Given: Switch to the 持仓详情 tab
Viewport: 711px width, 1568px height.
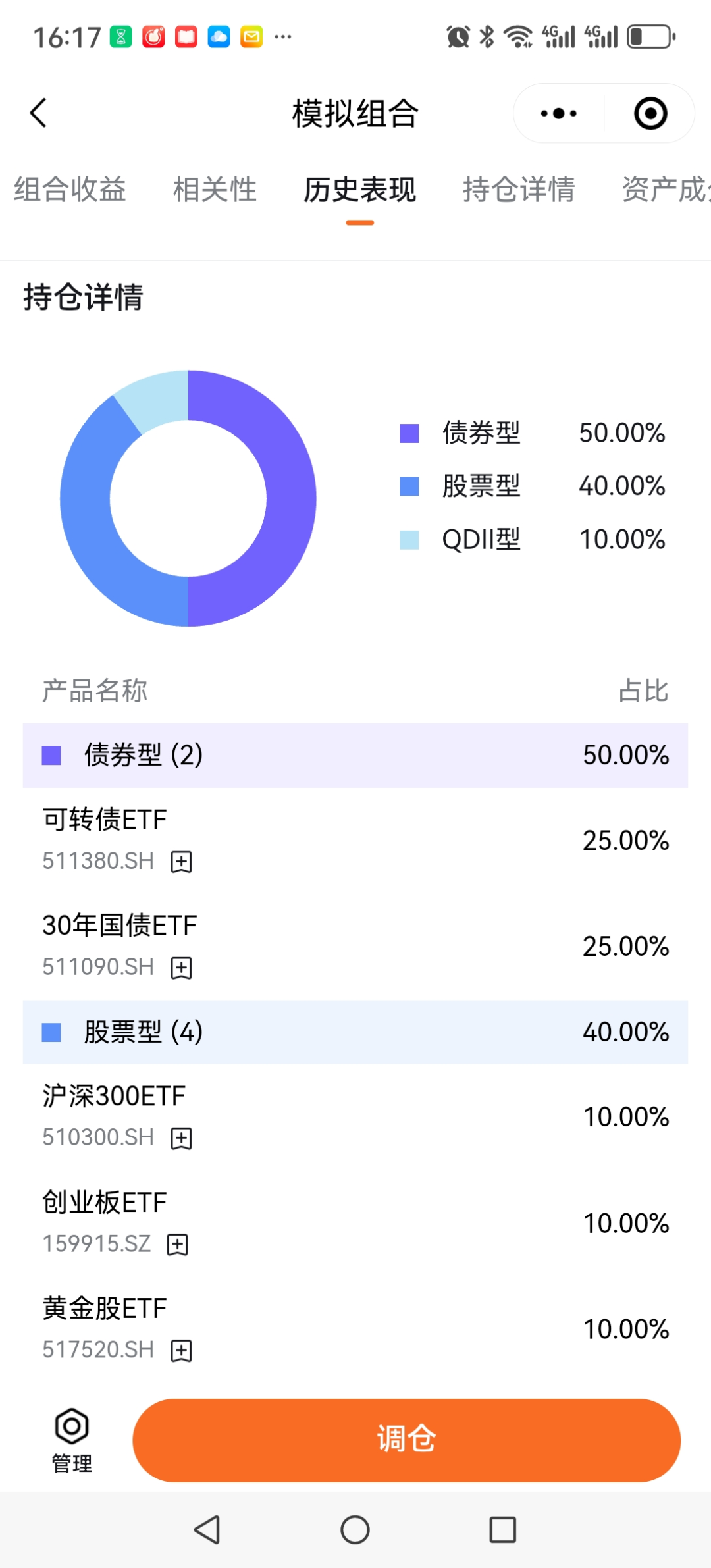Looking at the screenshot, I should (x=519, y=190).
